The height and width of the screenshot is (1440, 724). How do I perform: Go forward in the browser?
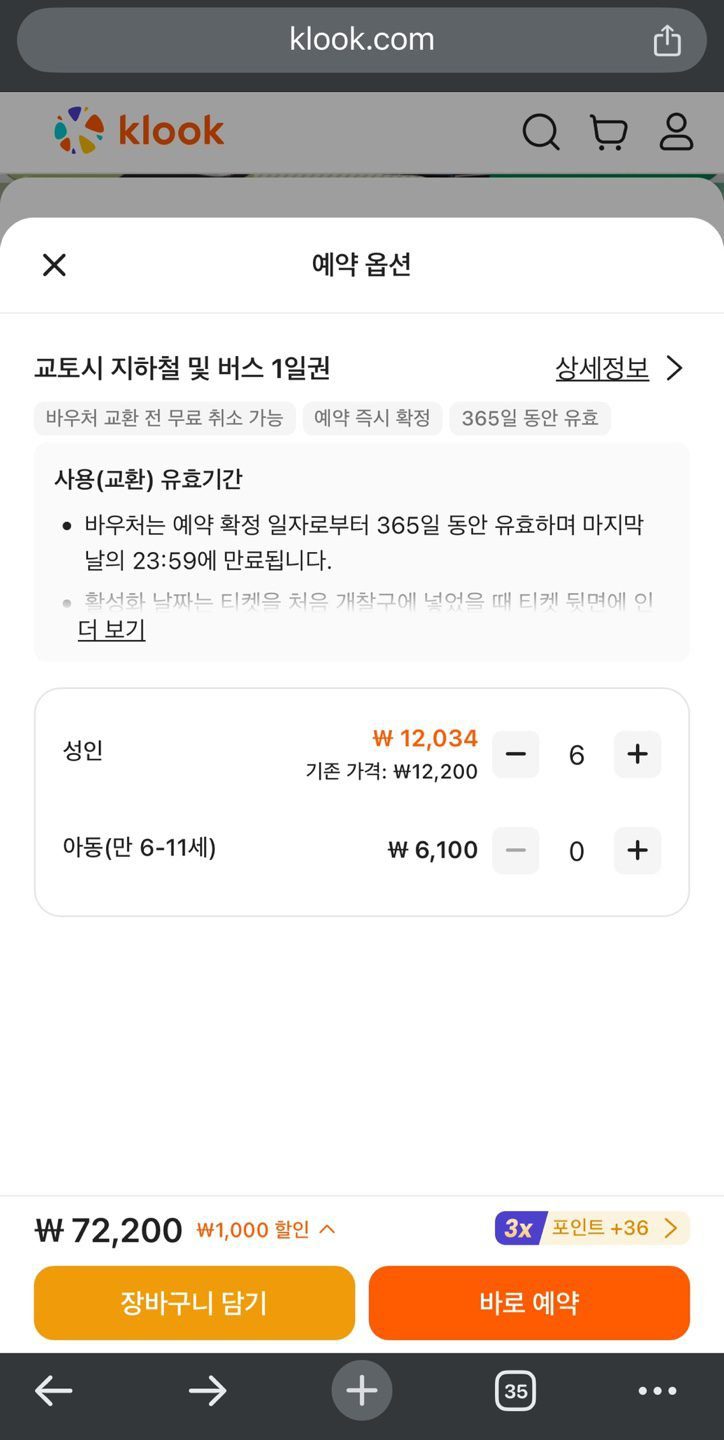coord(208,1391)
